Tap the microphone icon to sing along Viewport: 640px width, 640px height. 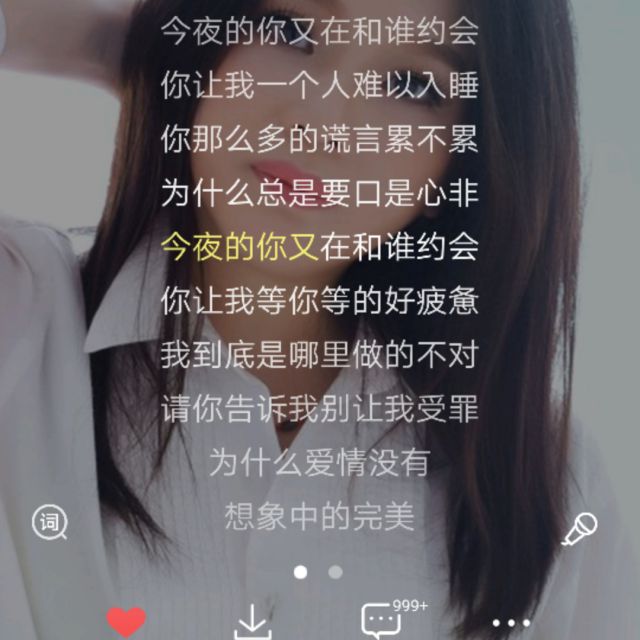[x=579, y=529]
